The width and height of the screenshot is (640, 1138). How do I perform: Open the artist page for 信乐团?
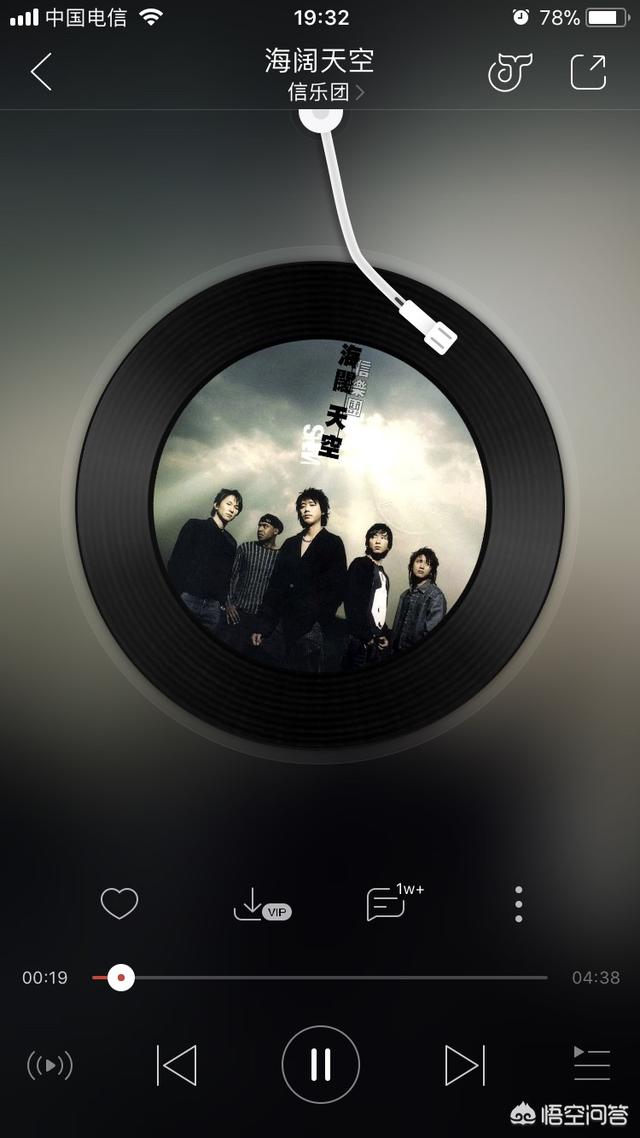325,92
